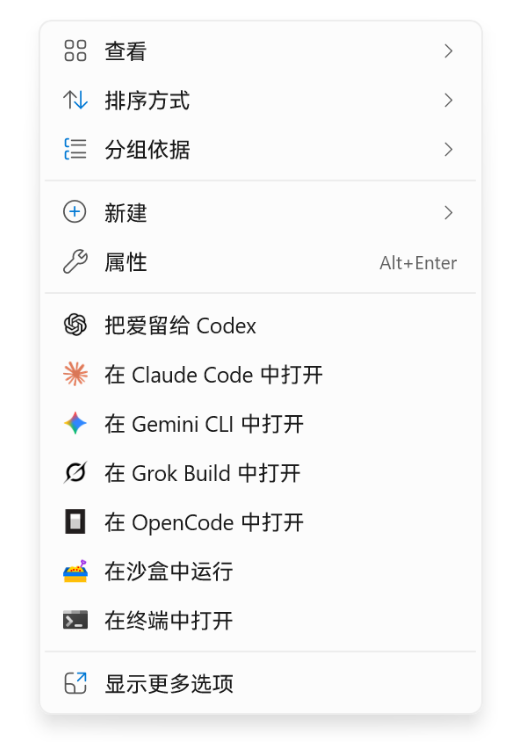The image size is (518, 746).
Task: Open the 排序方式 submenu
Action: click(260, 100)
